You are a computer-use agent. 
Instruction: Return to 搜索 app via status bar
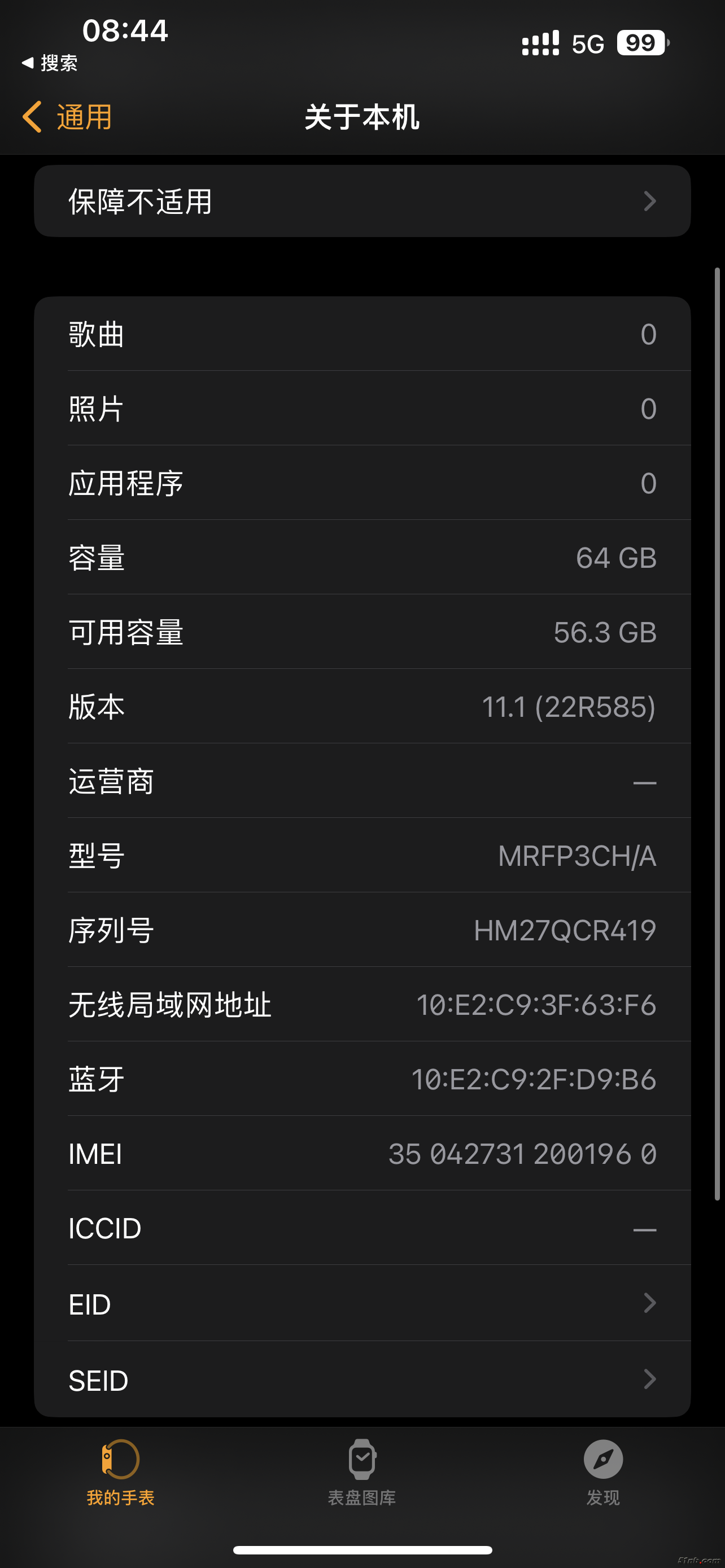[x=50, y=63]
